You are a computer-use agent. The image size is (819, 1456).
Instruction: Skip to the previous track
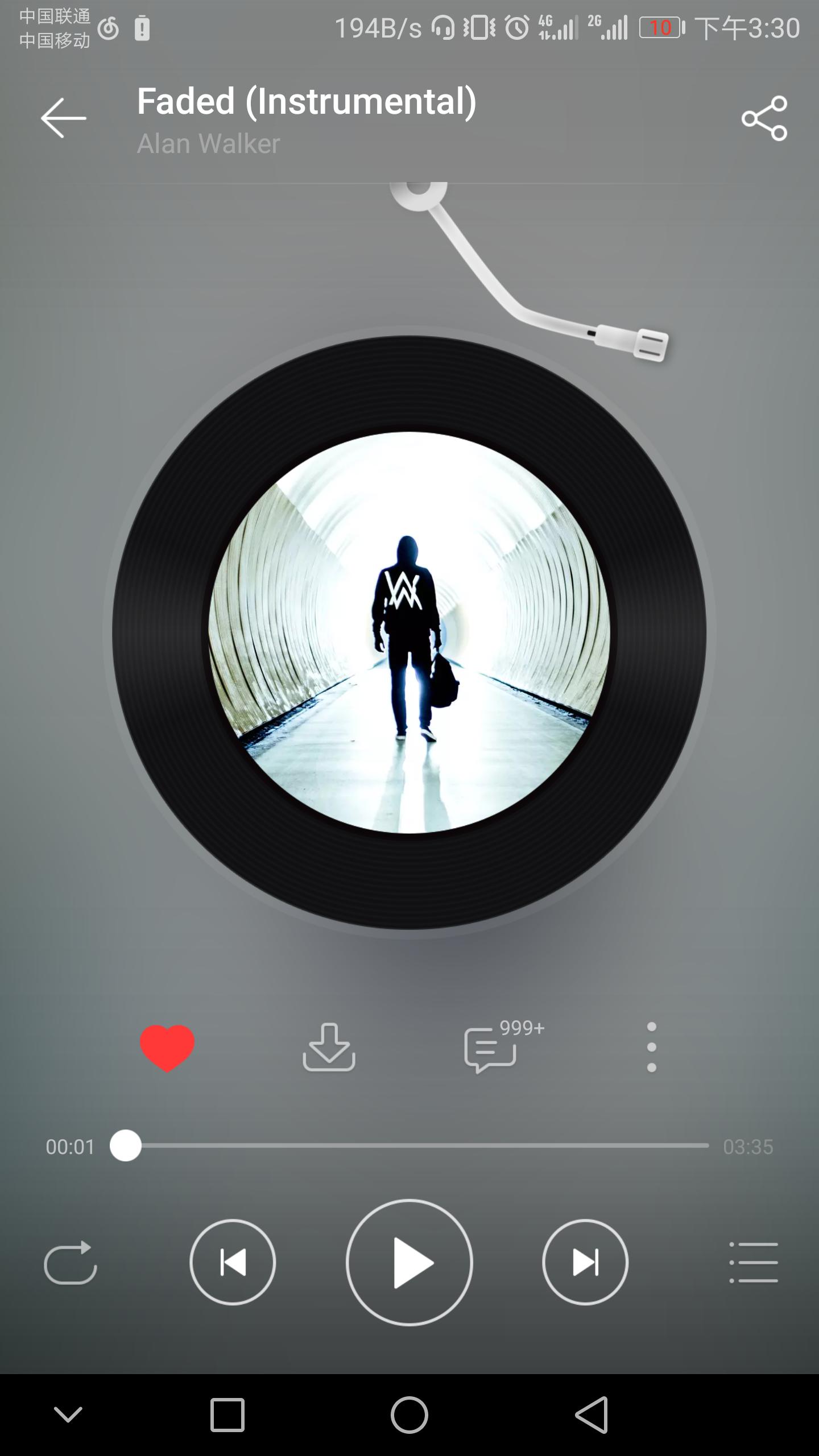[x=233, y=1263]
